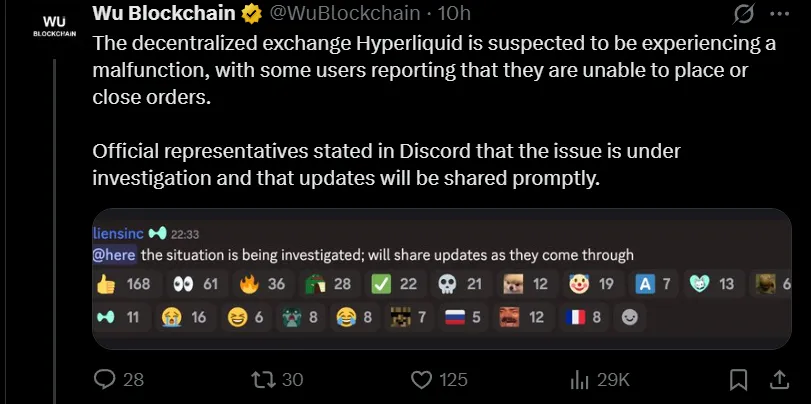Open the Wu Blockchain profile name link
The image size is (811, 404).
pos(164,14)
